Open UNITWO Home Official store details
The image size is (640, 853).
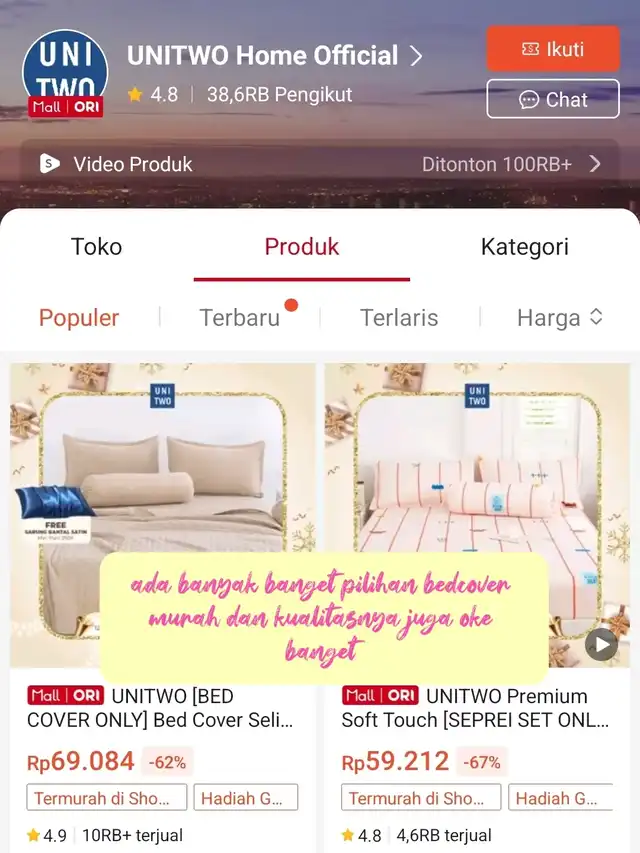tap(274, 56)
